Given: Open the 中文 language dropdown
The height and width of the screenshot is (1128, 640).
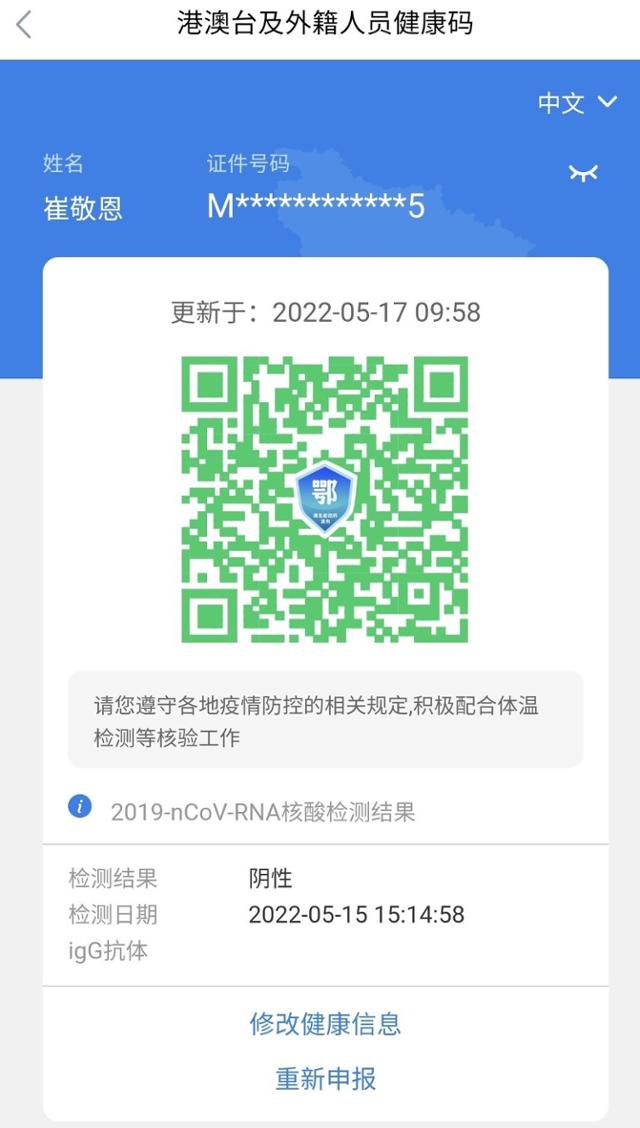Looking at the screenshot, I should tap(578, 103).
